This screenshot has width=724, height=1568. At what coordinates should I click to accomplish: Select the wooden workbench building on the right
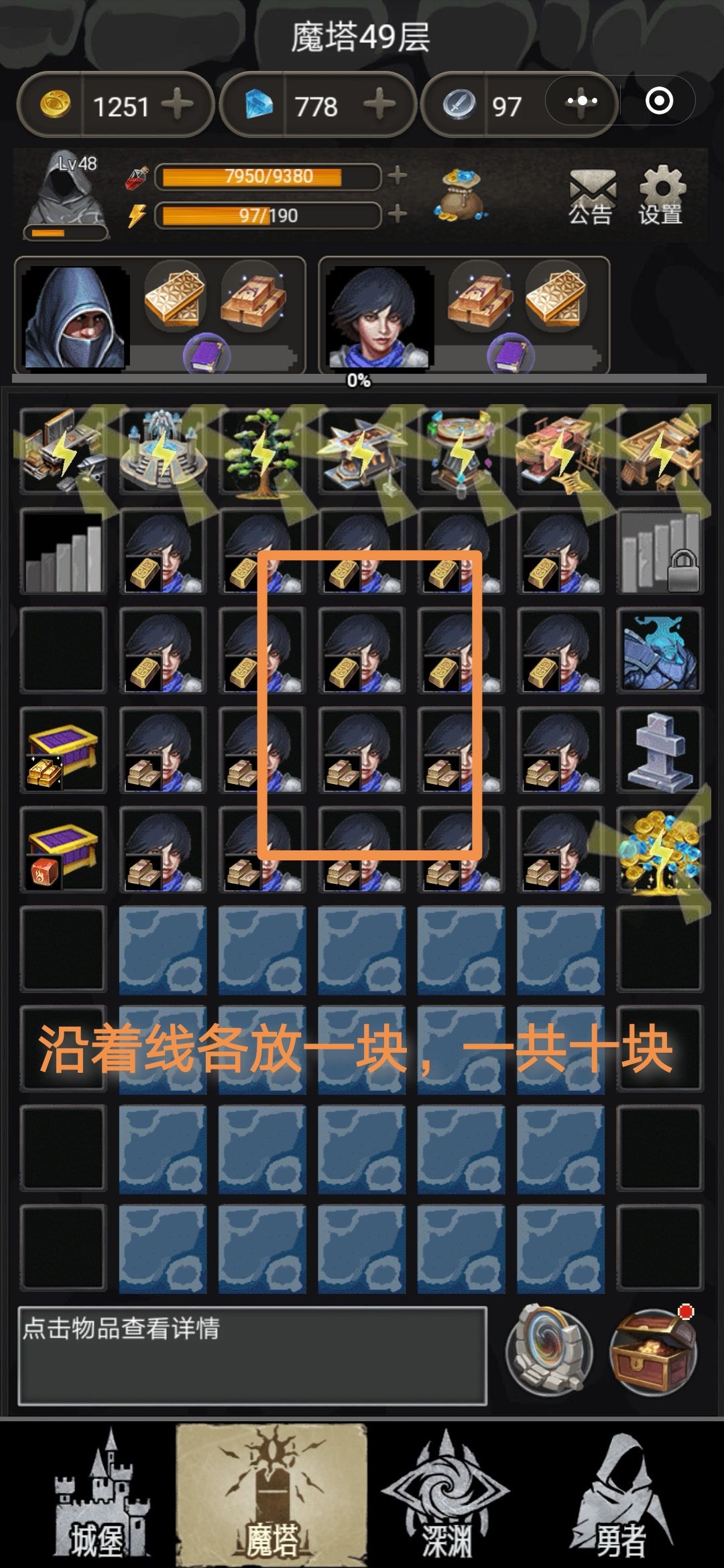[x=660, y=449]
